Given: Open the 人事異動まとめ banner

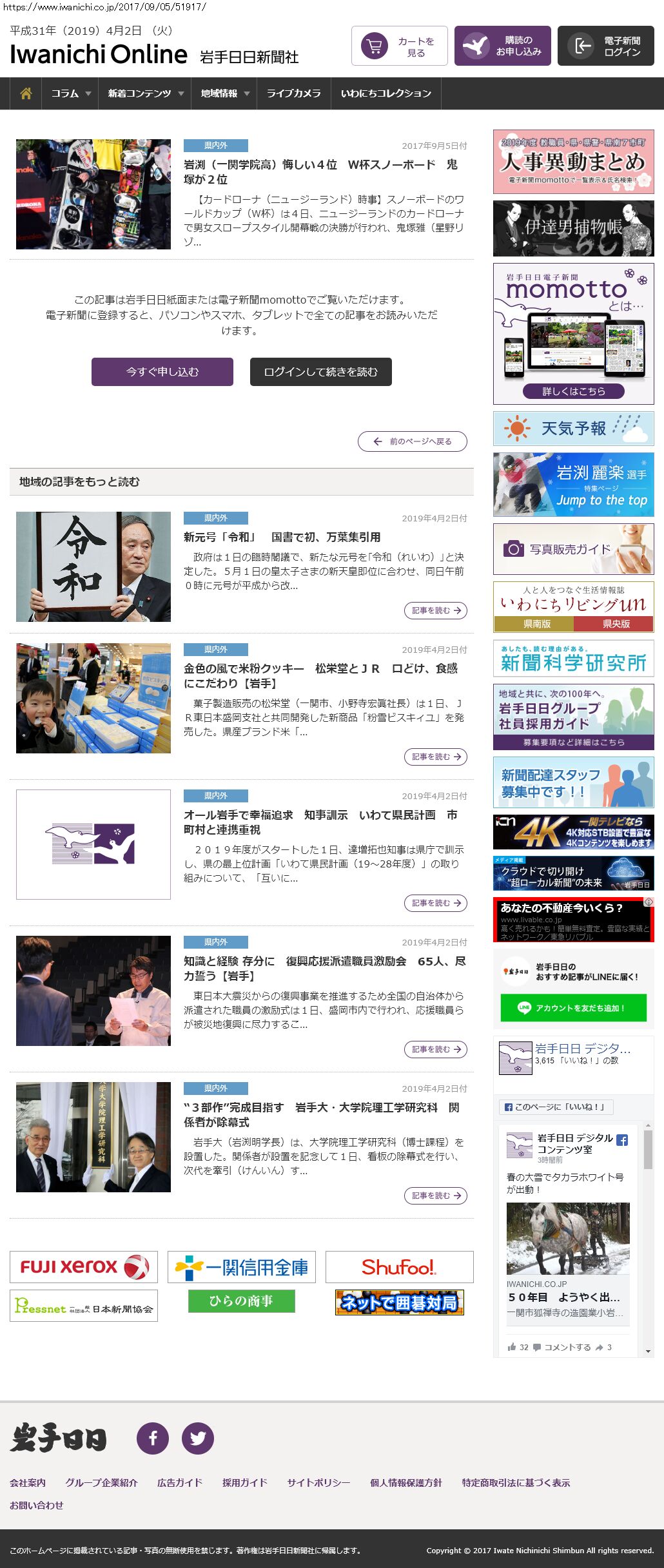Looking at the screenshot, I should (573, 162).
